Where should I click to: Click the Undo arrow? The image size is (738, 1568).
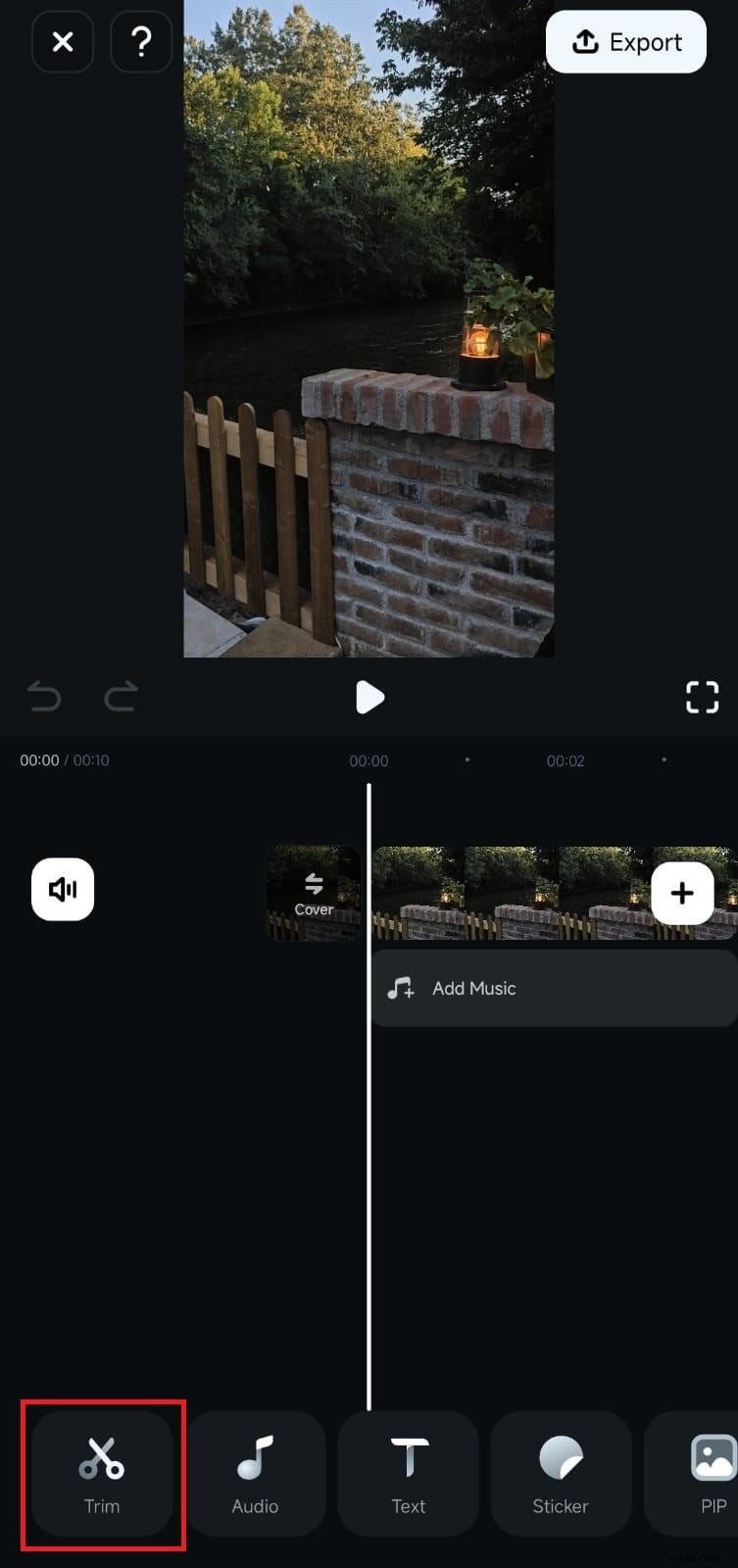pos(44,697)
